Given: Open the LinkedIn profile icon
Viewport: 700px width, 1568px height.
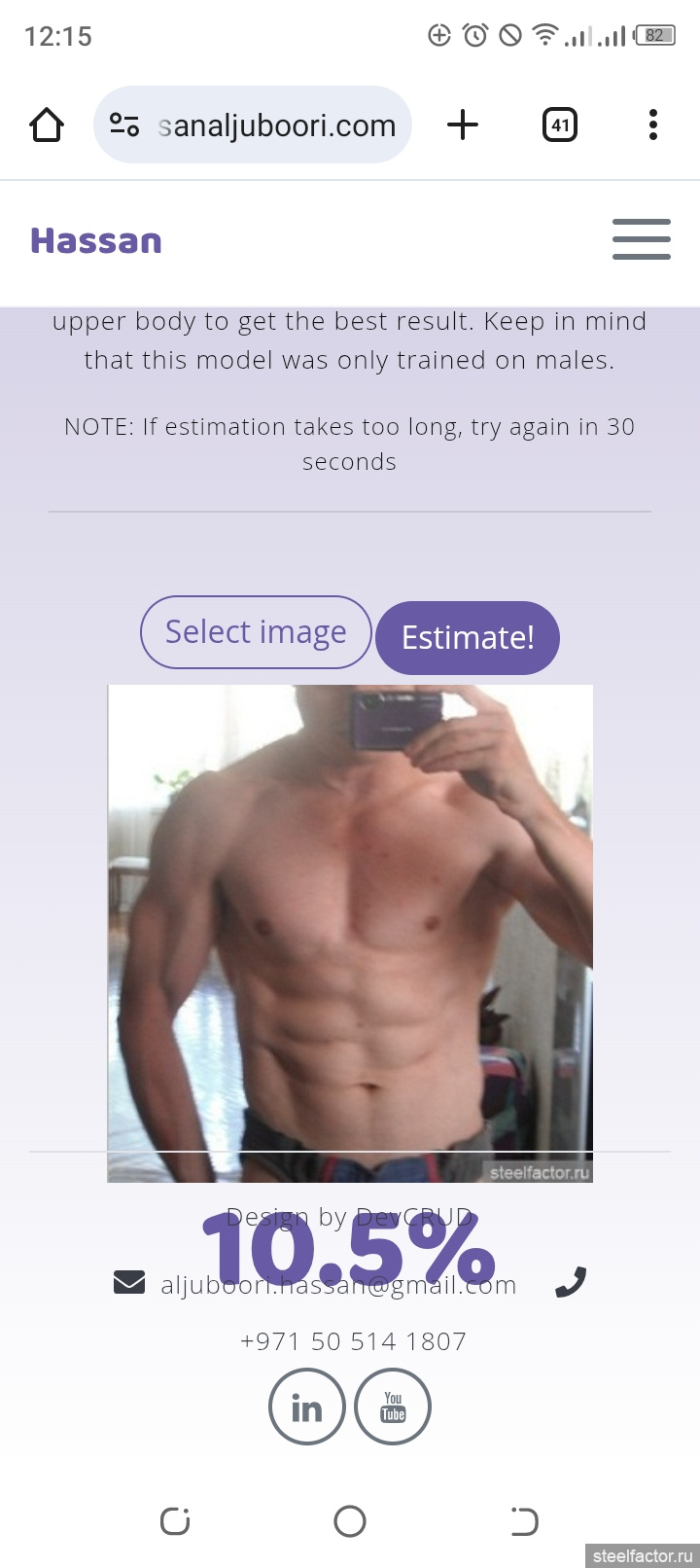Looking at the screenshot, I should coord(307,1407).
